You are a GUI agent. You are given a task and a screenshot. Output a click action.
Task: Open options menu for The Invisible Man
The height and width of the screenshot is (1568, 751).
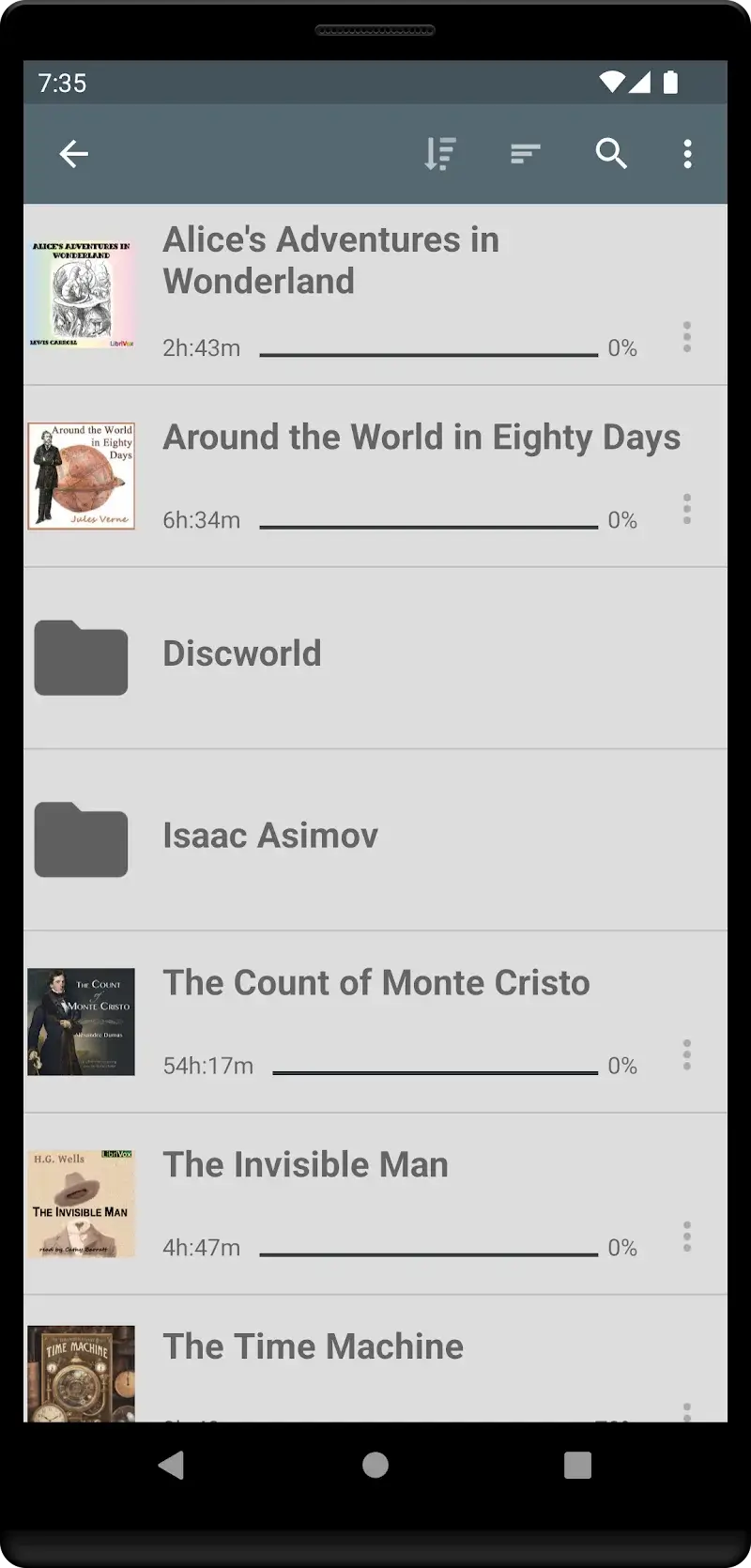click(x=686, y=1237)
